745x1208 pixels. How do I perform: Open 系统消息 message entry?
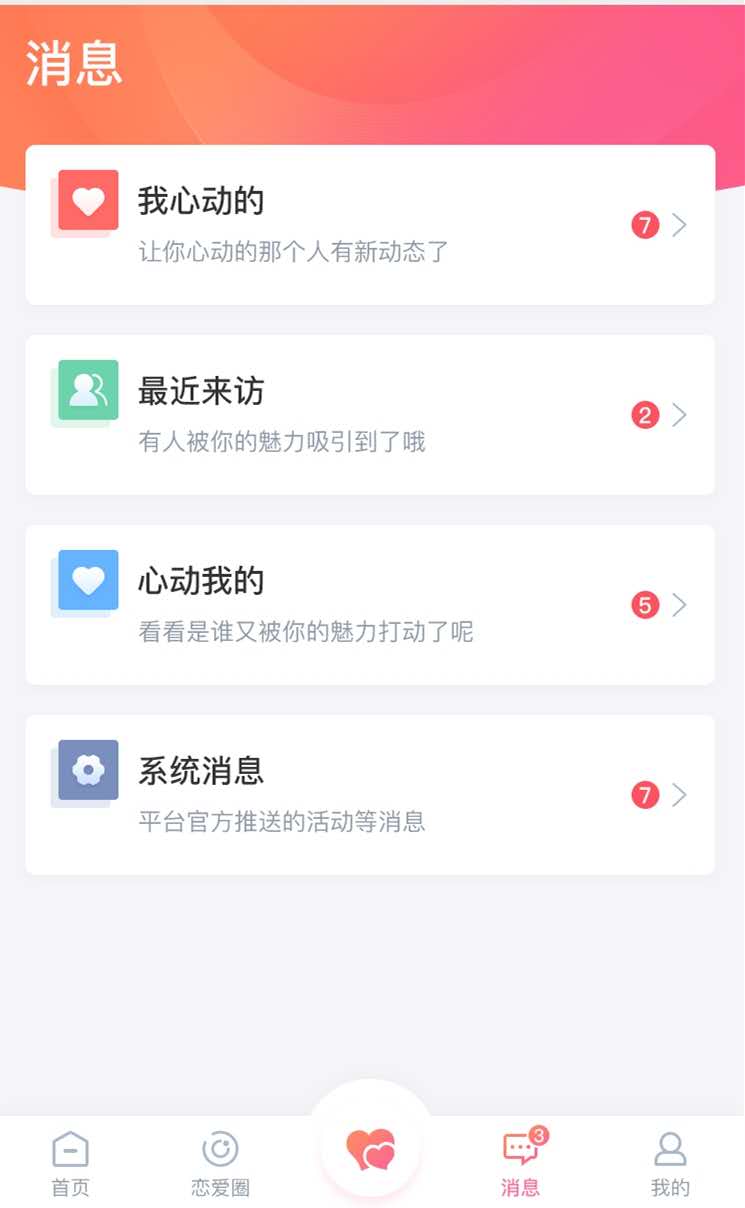coord(370,793)
